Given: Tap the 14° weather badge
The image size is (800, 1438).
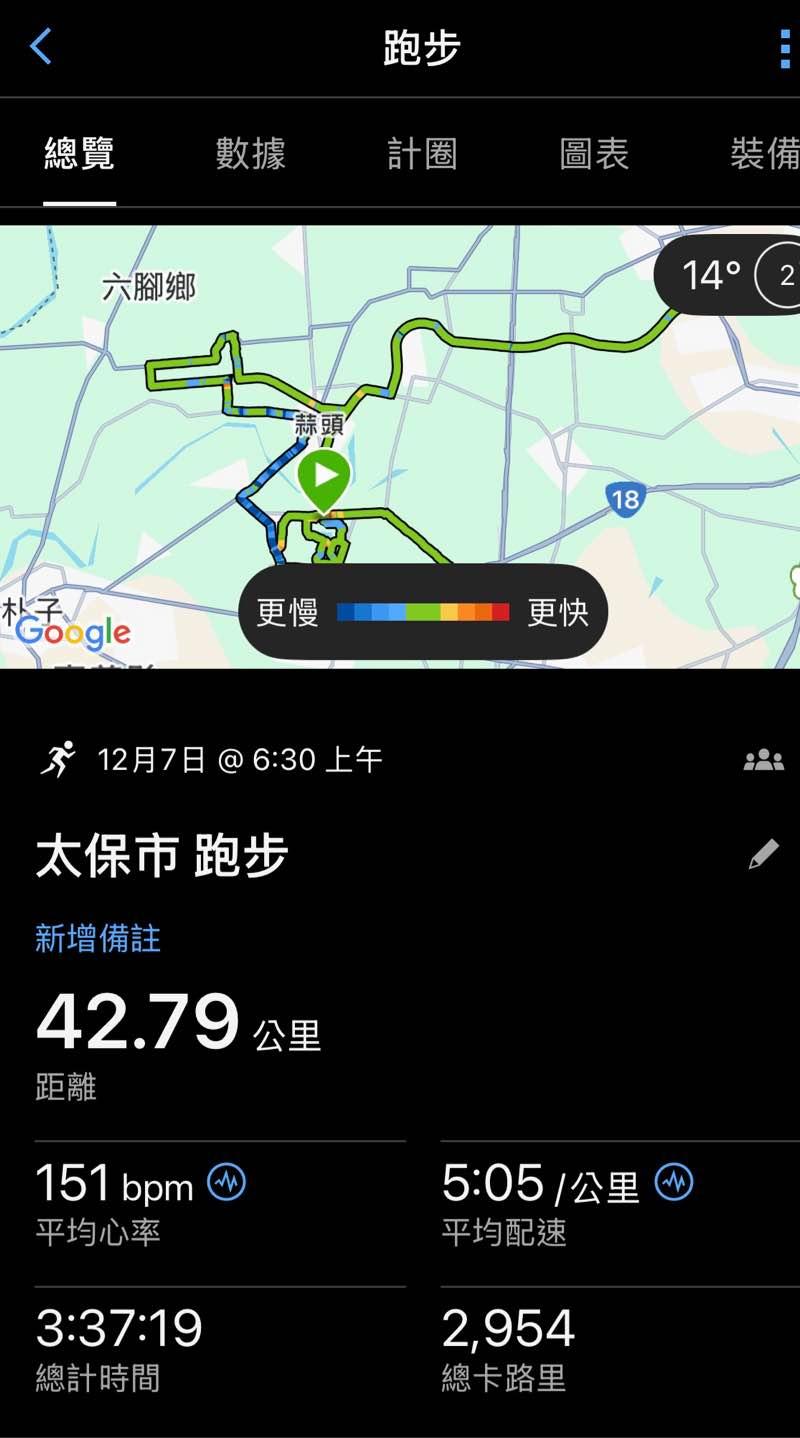Looking at the screenshot, I should click(712, 274).
